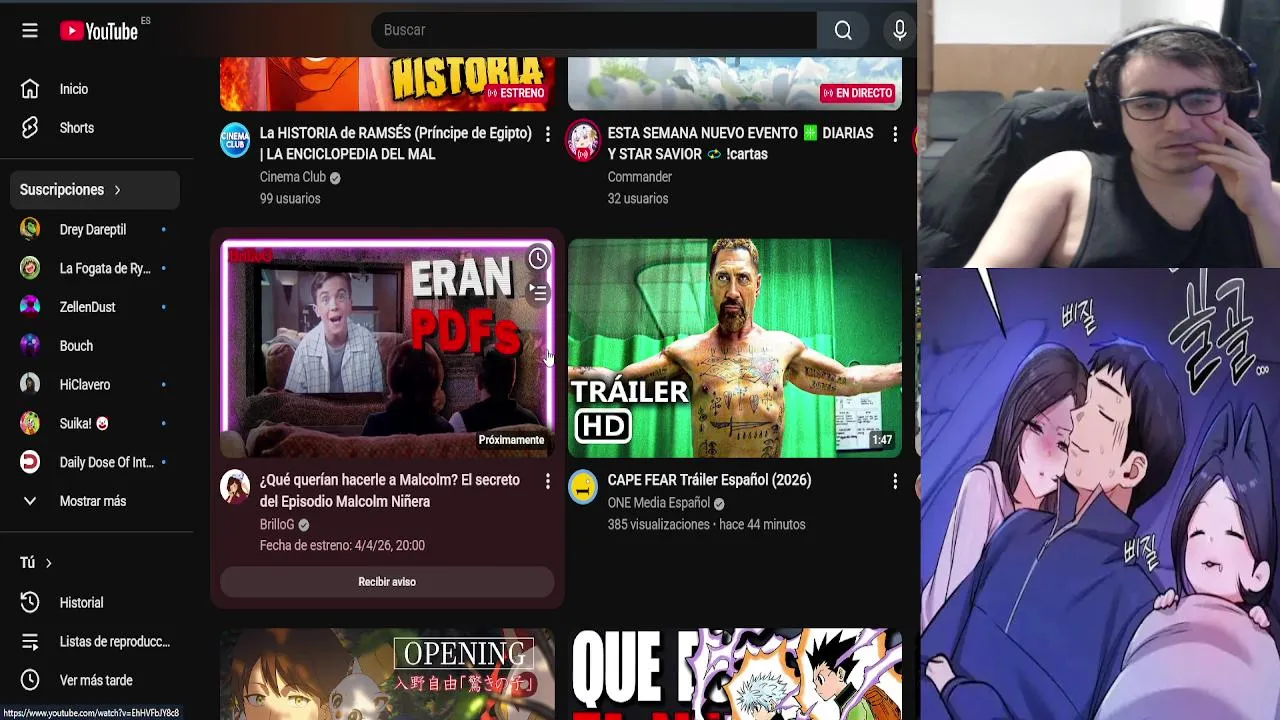Open ZellenDust channel subscription

click(x=87, y=307)
